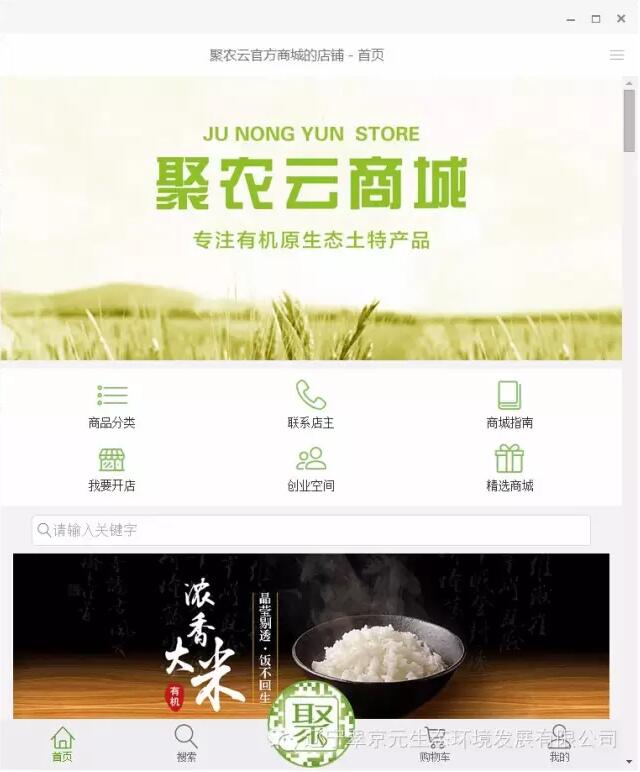Image resolution: width=640 pixels, height=772 pixels.
Task: Switch to the 首页 home tab
Action: click(62, 744)
